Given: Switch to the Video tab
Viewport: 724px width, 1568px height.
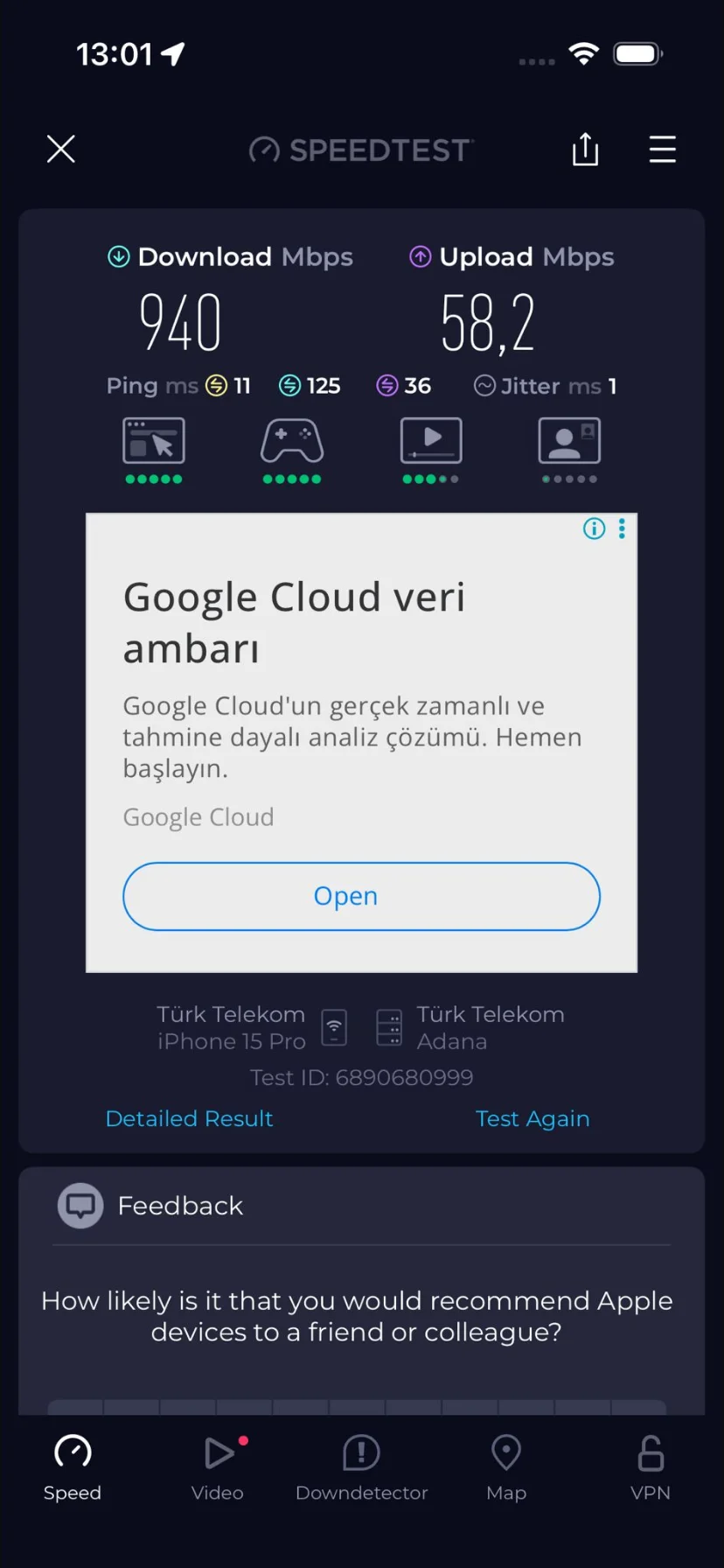Looking at the screenshot, I should 218,1468.
